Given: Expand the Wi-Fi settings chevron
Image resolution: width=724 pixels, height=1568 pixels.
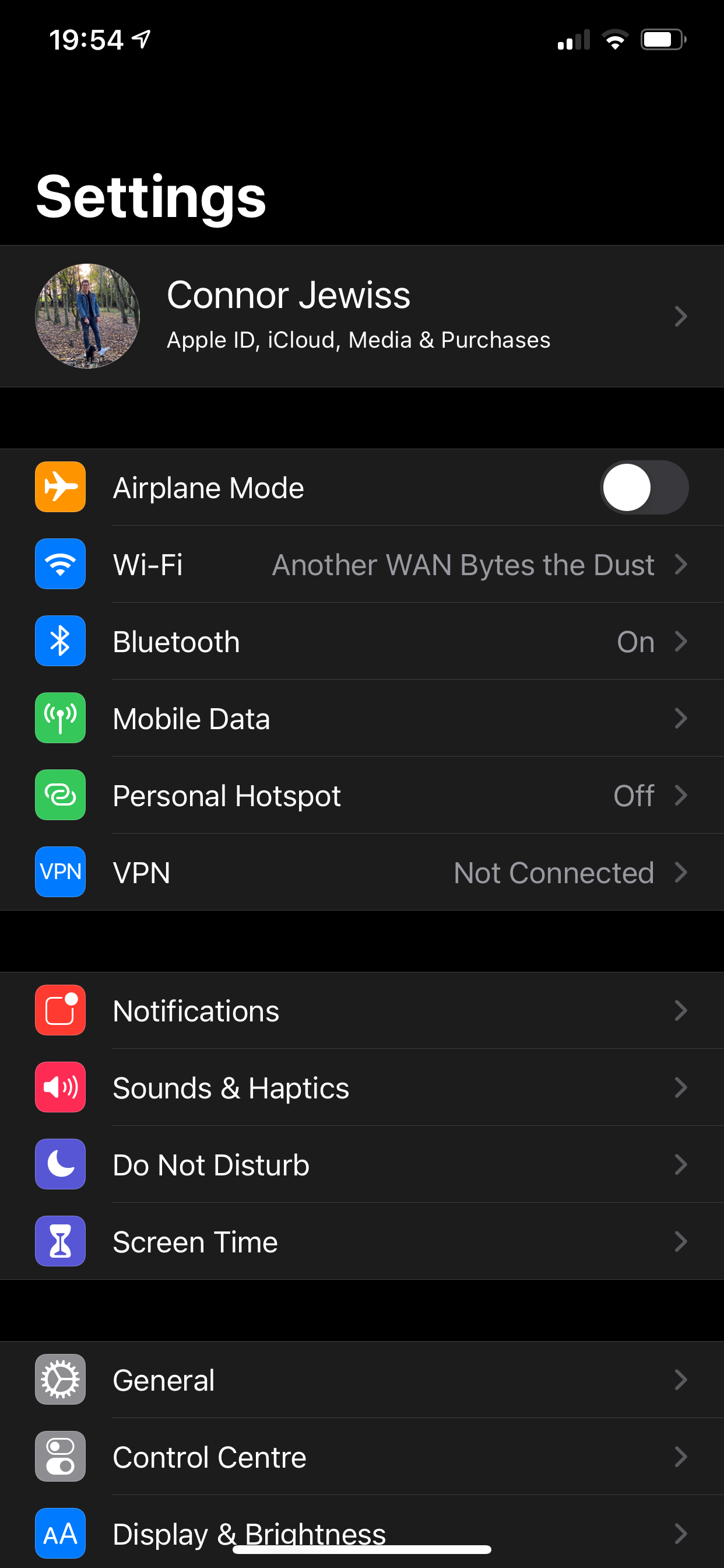Looking at the screenshot, I should pos(681,563).
